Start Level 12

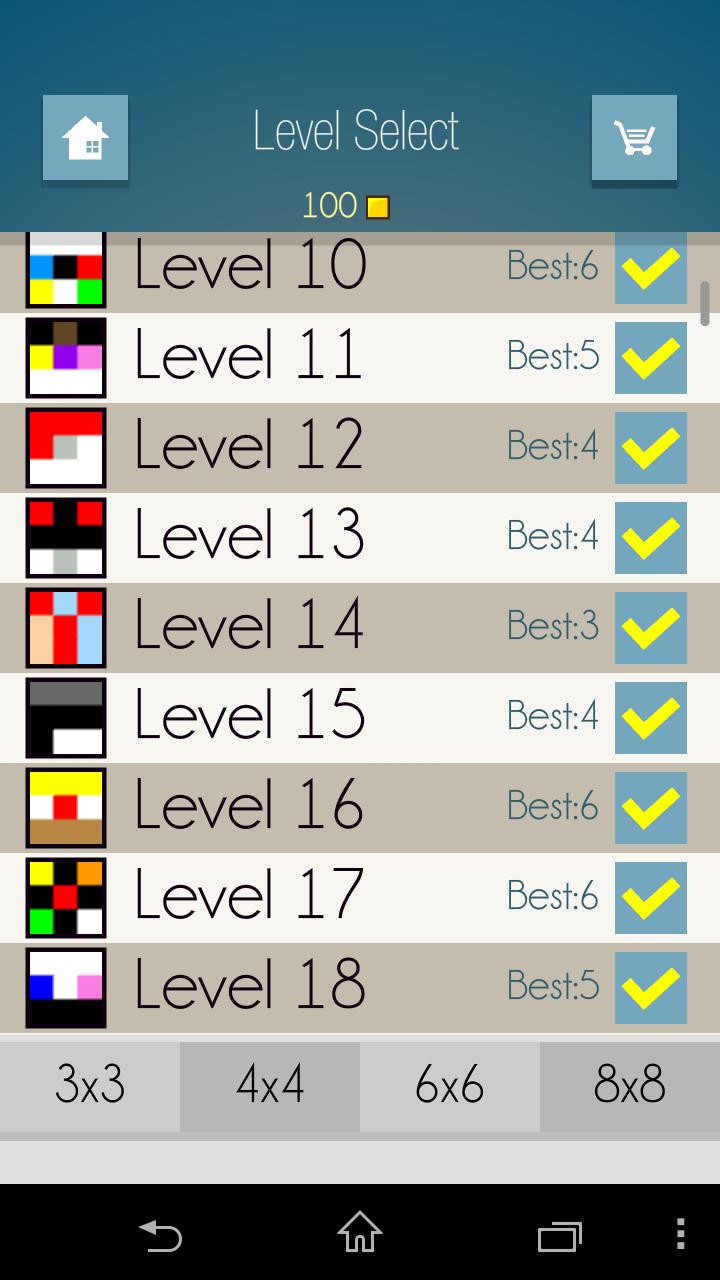tap(250, 447)
